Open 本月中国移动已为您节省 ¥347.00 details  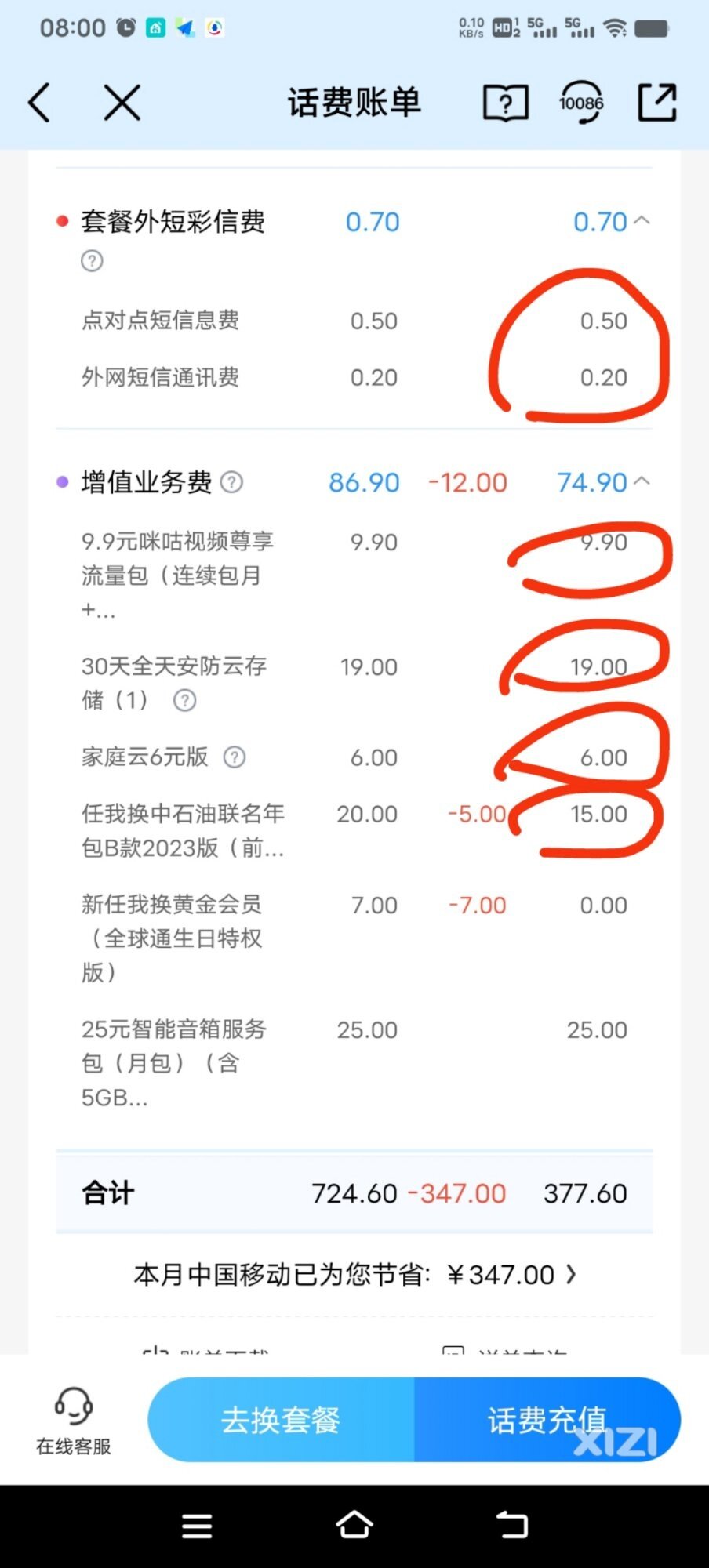point(354,1275)
